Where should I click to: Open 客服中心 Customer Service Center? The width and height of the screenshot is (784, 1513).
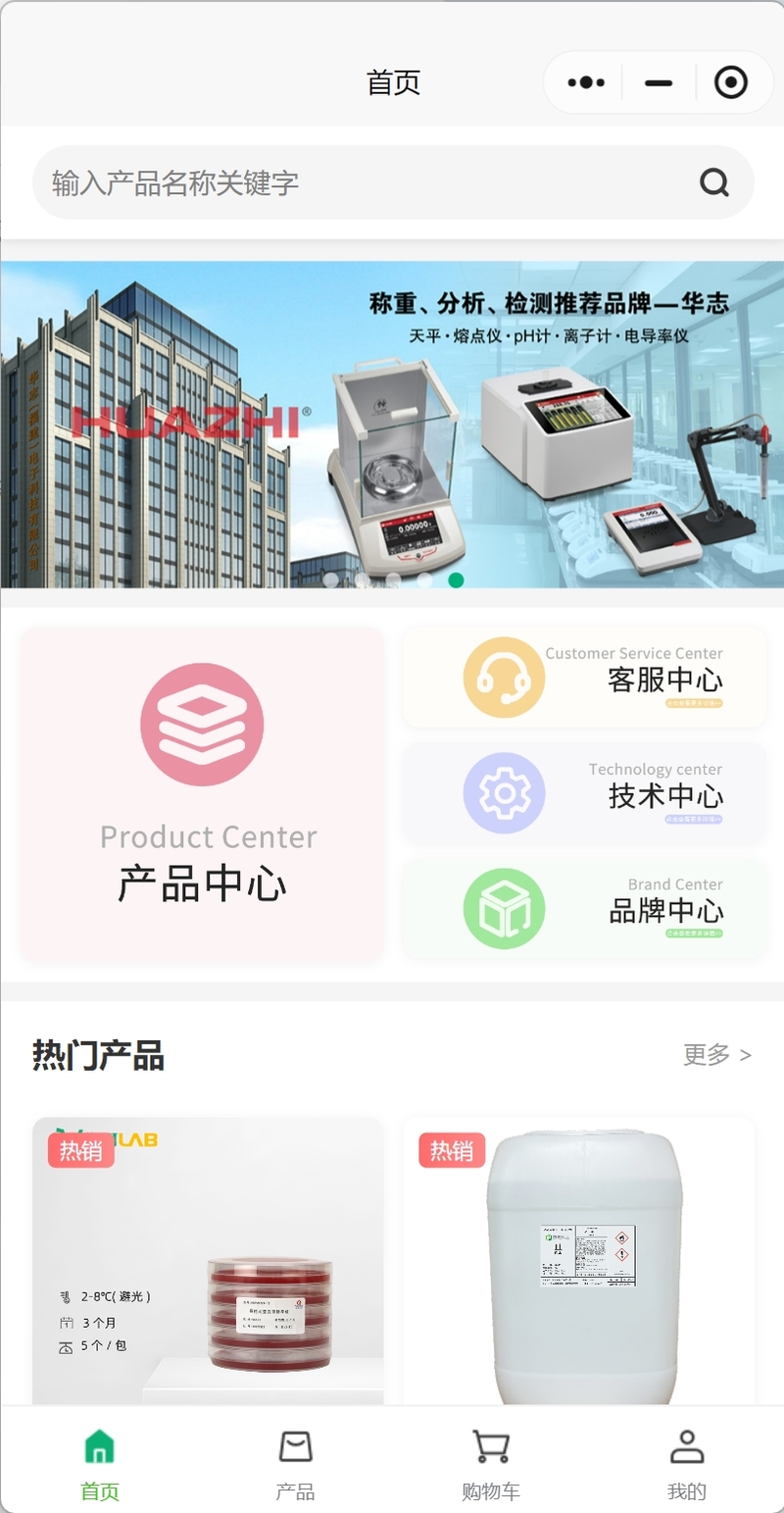(x=584, y=678)
